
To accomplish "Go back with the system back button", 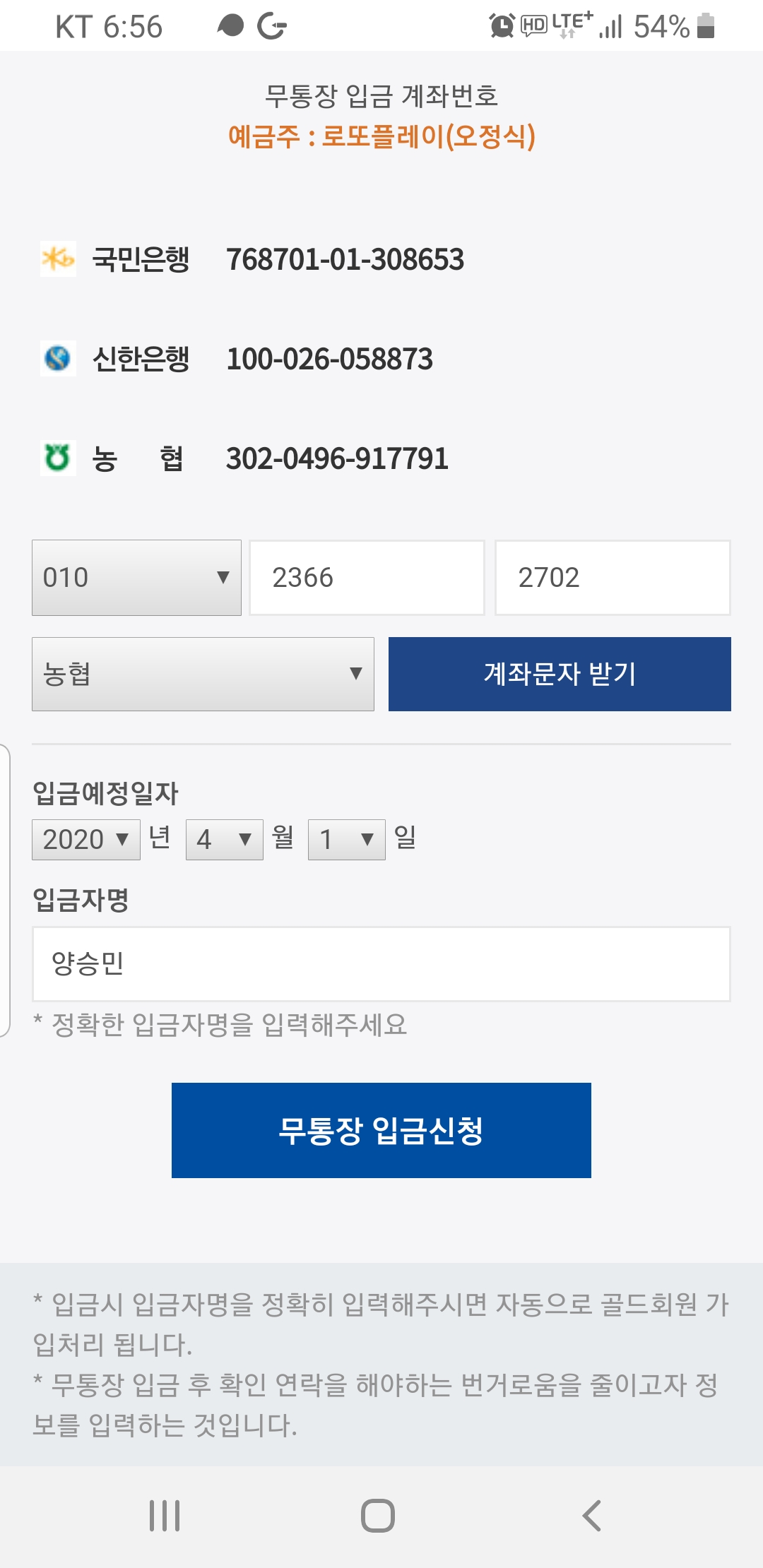I will point(592,1516).
